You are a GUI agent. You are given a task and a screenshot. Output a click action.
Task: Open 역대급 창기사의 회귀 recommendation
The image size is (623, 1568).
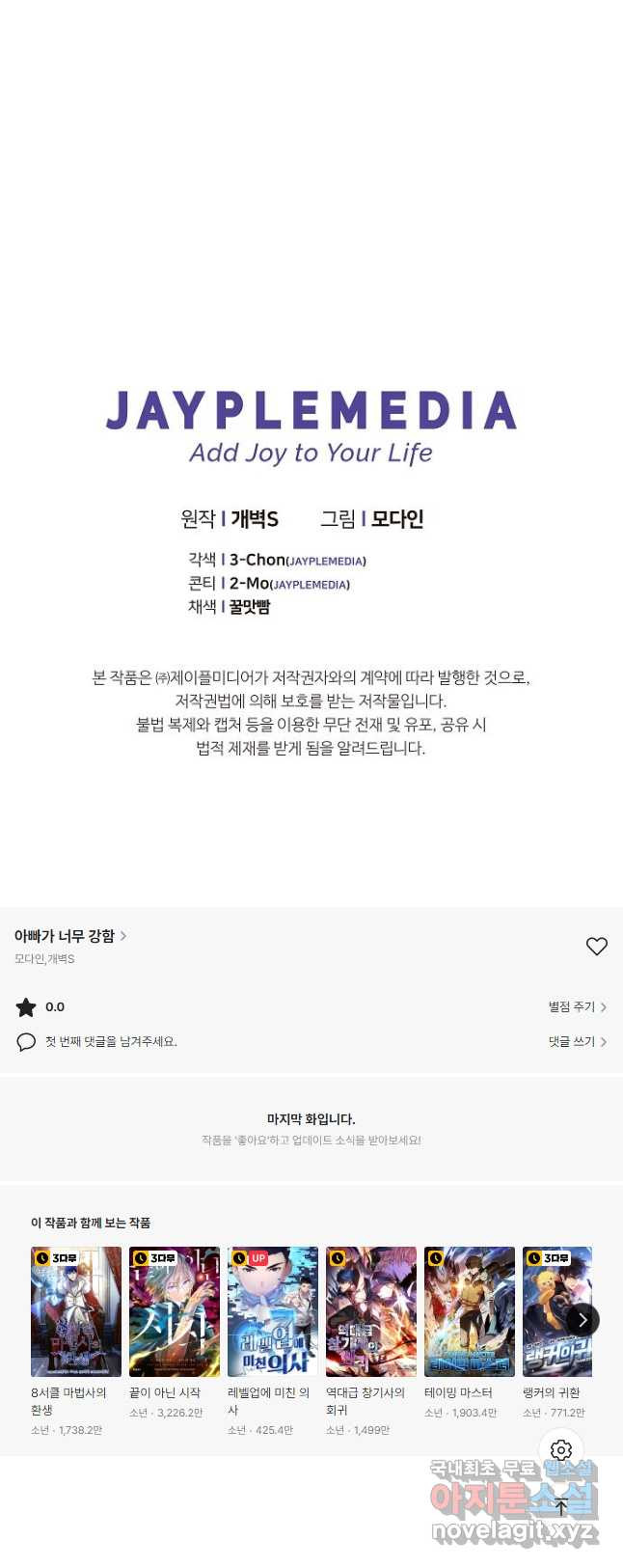point(371,1311)
